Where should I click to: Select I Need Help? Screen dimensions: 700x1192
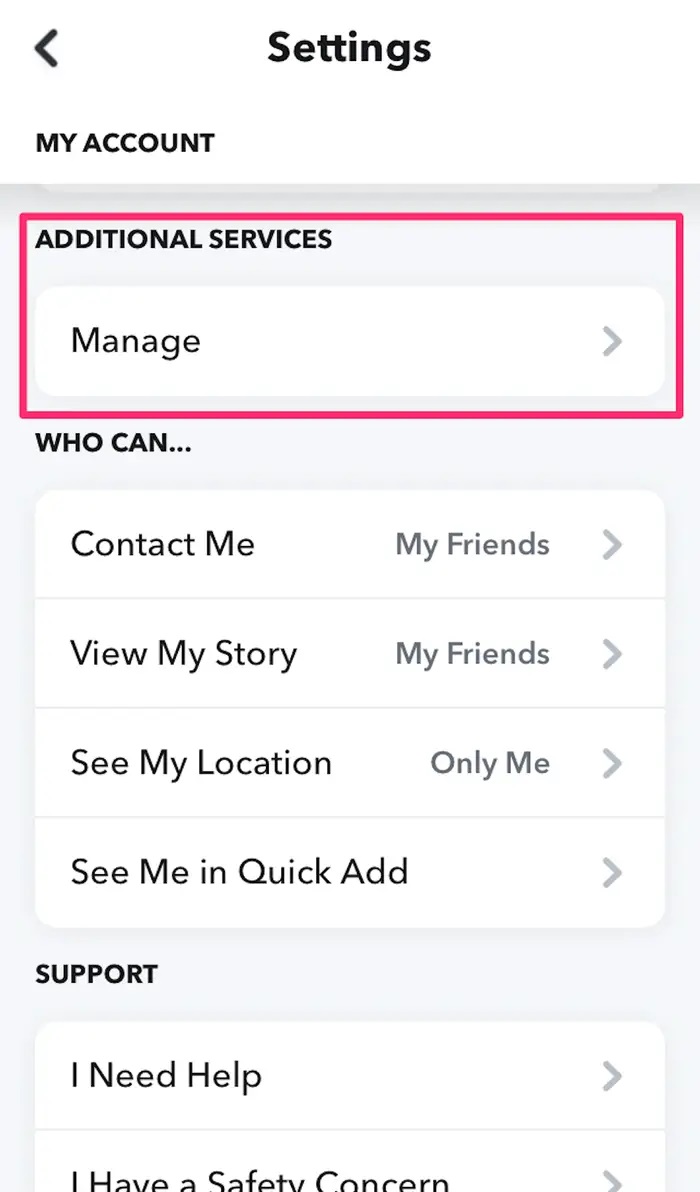pos(349,1076)
